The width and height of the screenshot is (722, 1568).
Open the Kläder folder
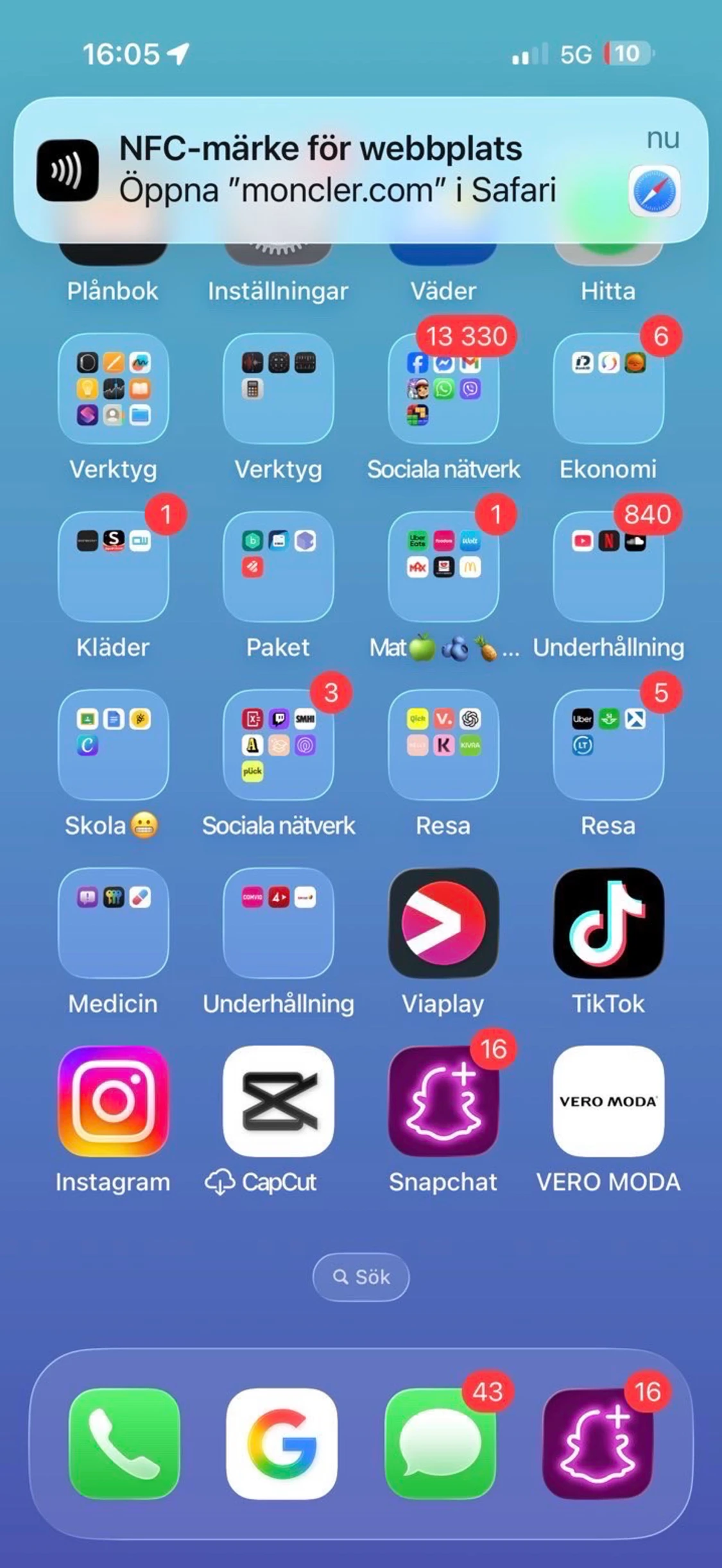pos(113,567)
